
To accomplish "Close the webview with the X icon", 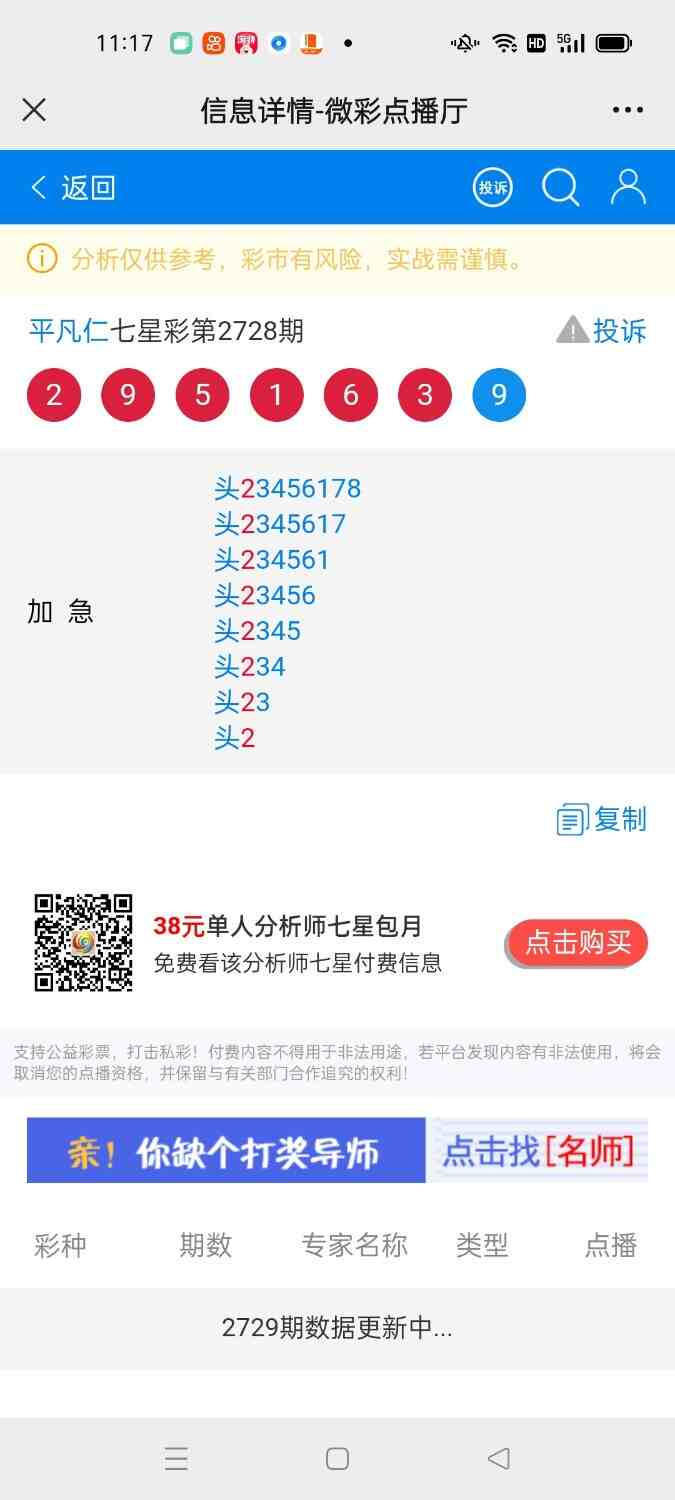I will coord(34,110).
